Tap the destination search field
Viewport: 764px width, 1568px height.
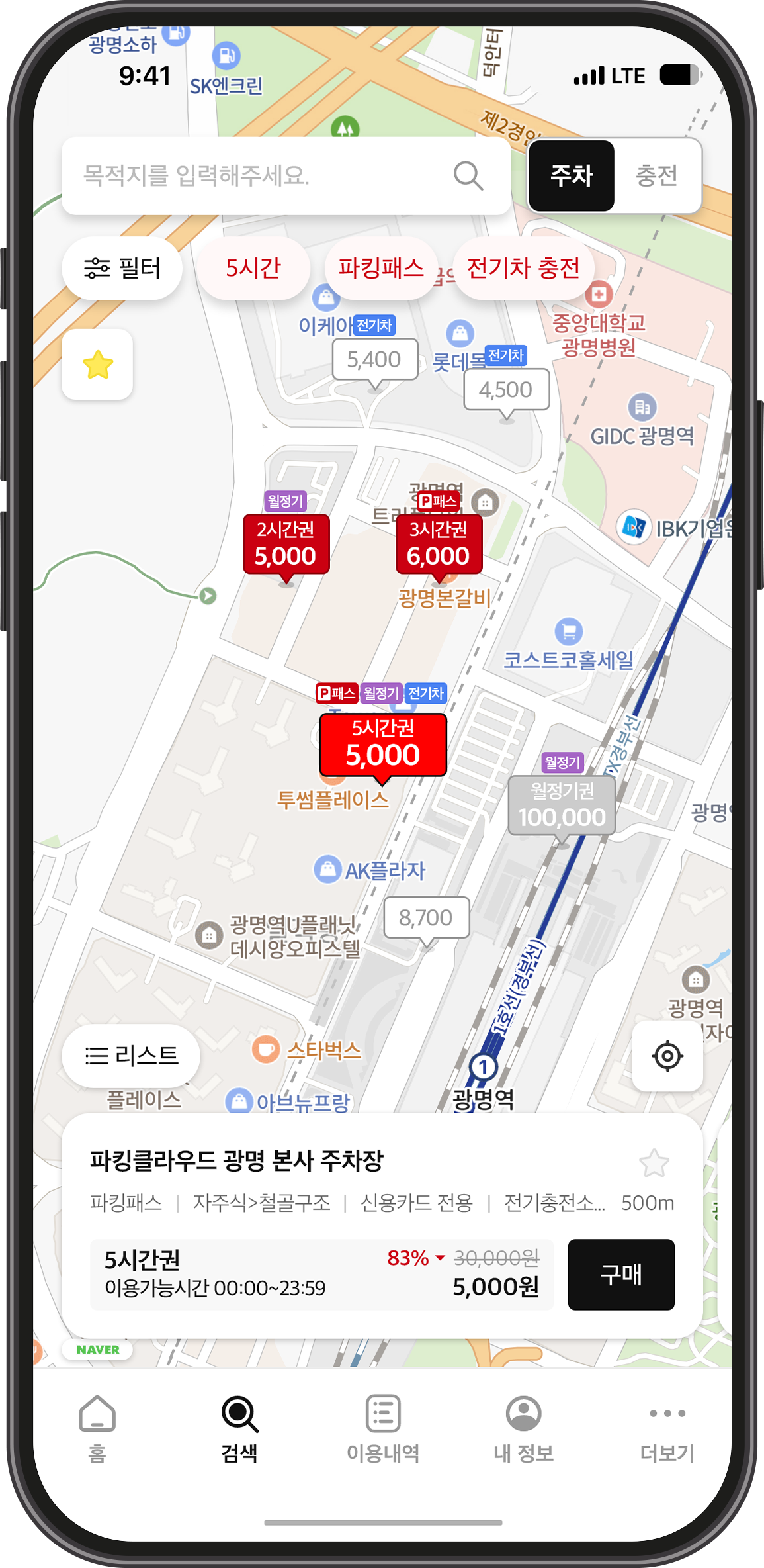point(265,176)
